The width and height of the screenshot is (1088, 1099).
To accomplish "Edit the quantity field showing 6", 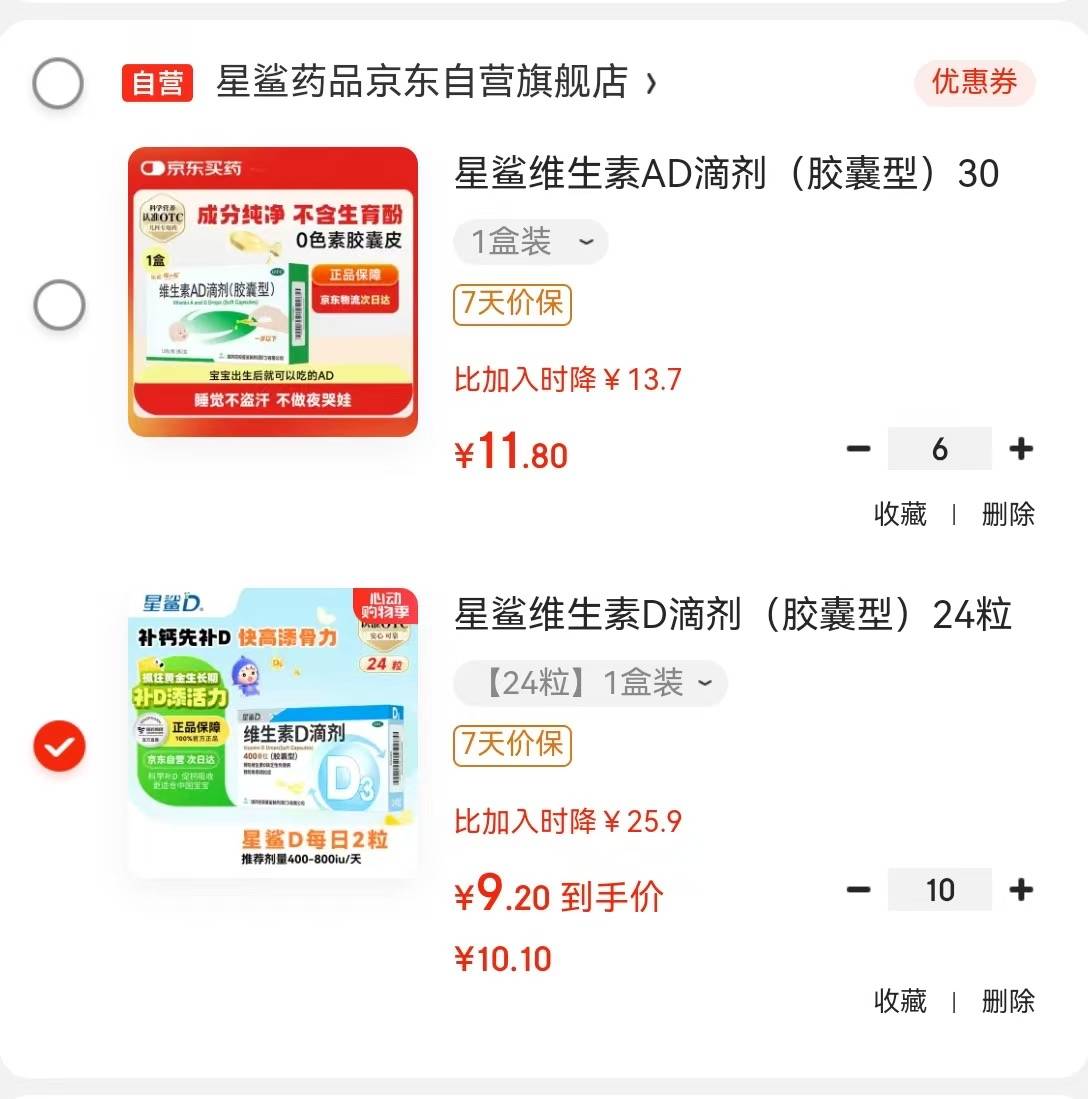I will click(939, 449).
